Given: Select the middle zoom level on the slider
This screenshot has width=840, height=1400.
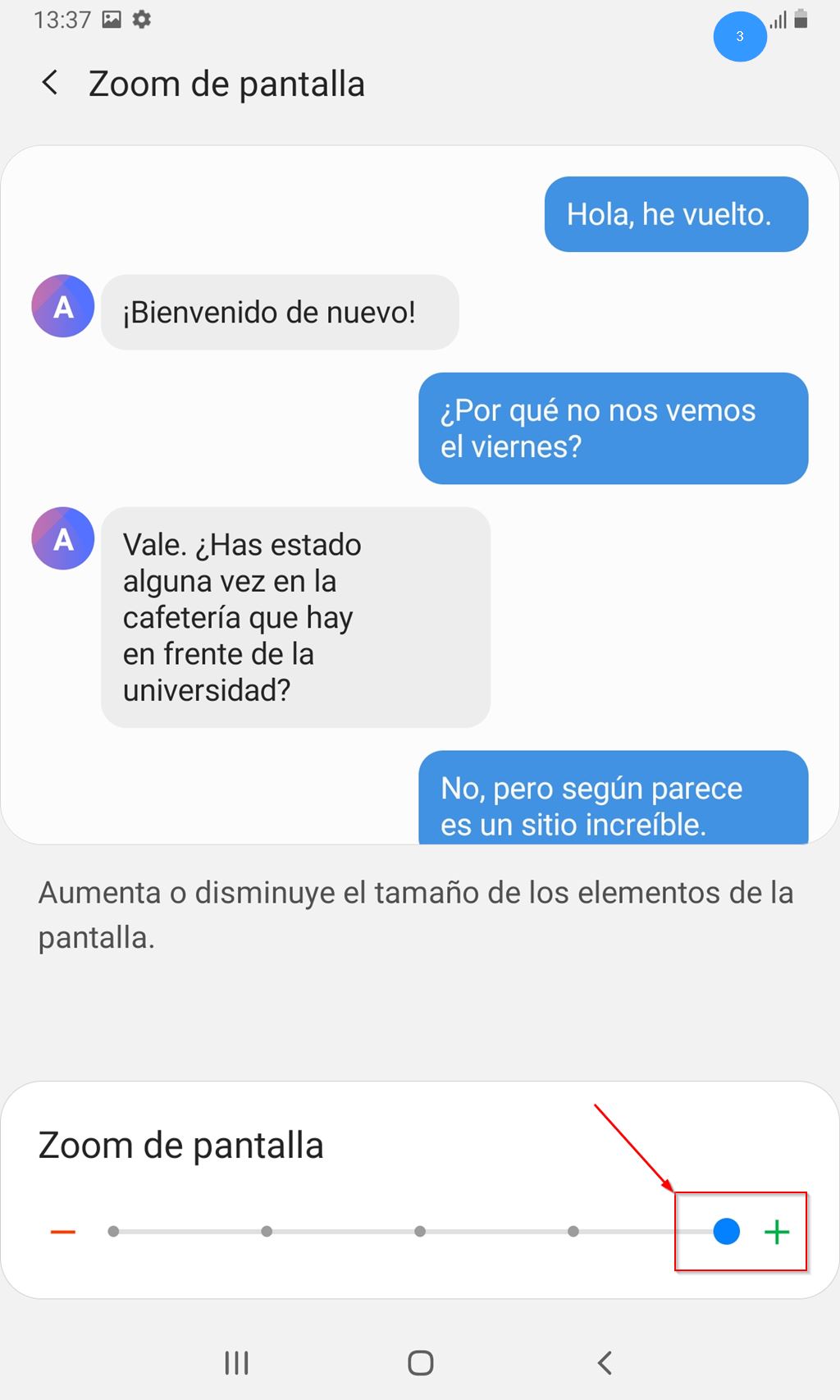Looking at the screenshot, I should (x=420, y=1232).
